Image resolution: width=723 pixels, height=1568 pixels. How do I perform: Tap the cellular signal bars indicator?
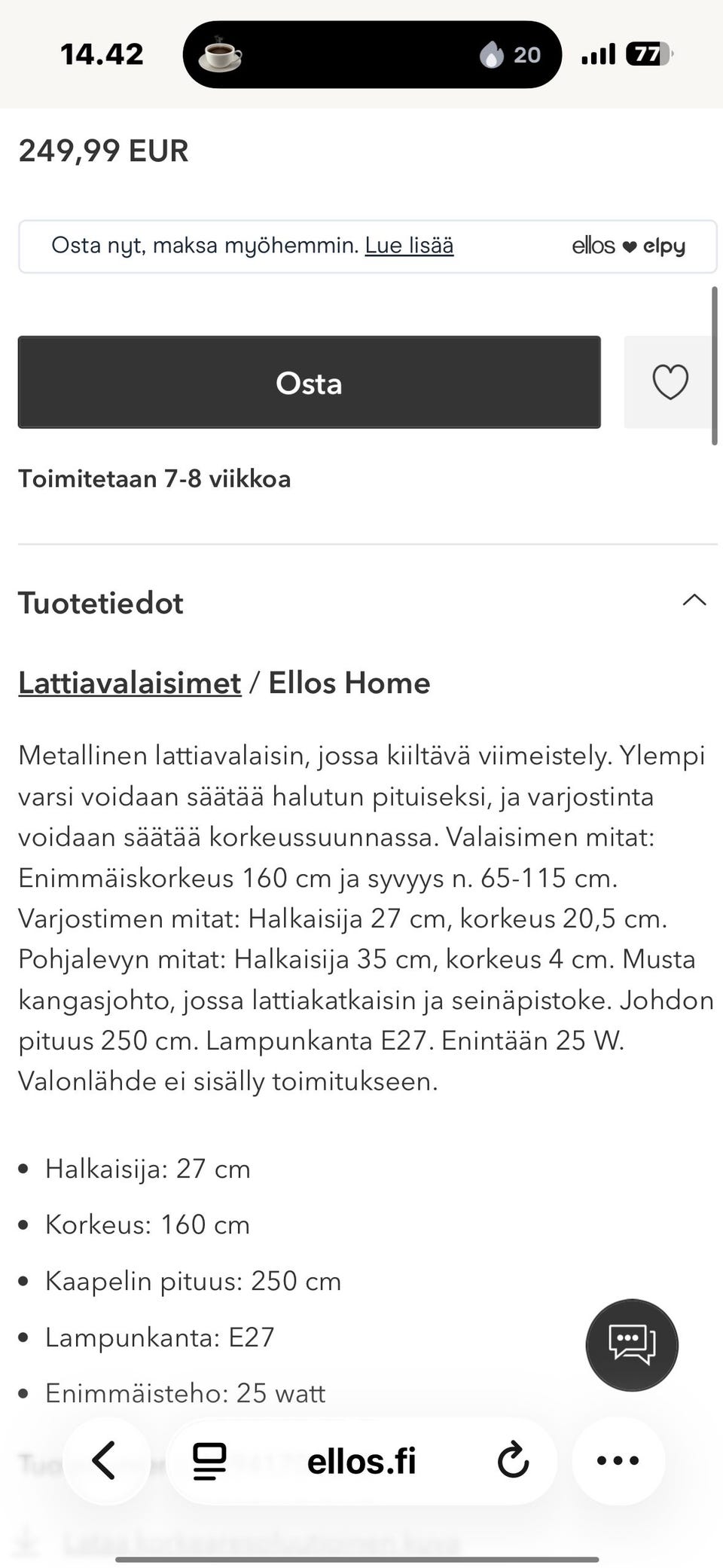click(x=597, y=53)
